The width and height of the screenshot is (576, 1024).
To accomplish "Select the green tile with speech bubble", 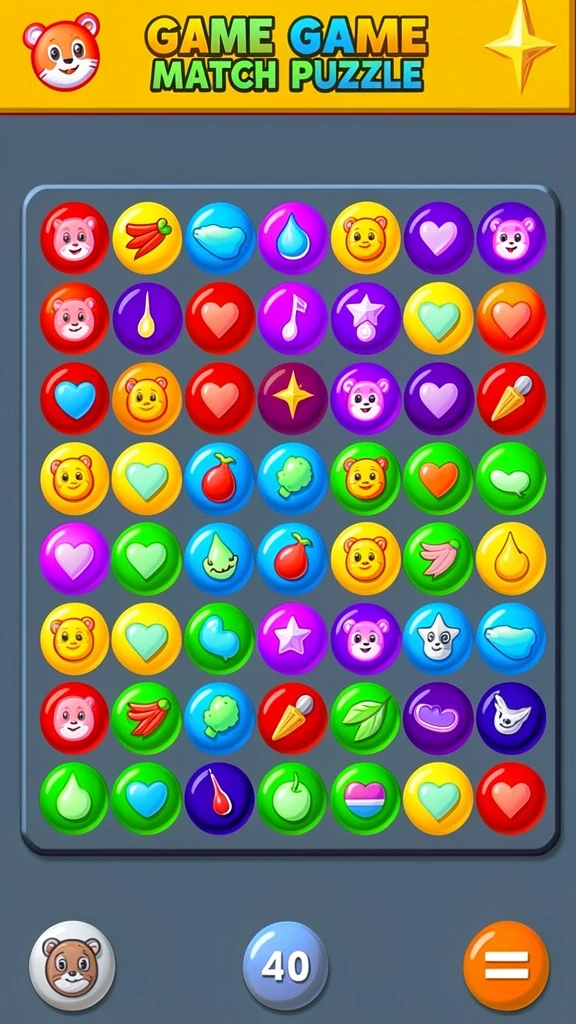I will tap(511, 478).
